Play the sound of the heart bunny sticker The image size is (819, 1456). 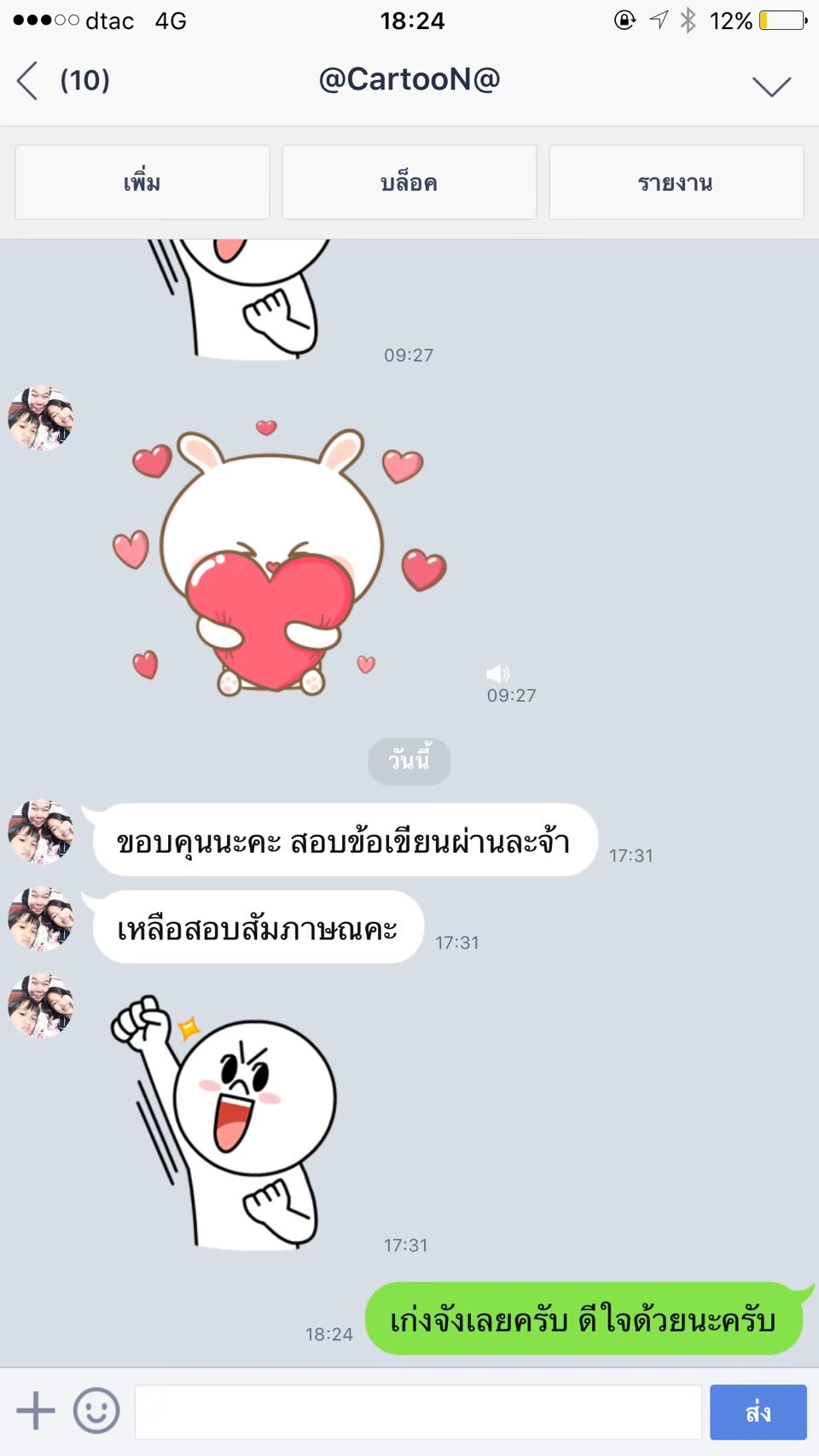497,674
